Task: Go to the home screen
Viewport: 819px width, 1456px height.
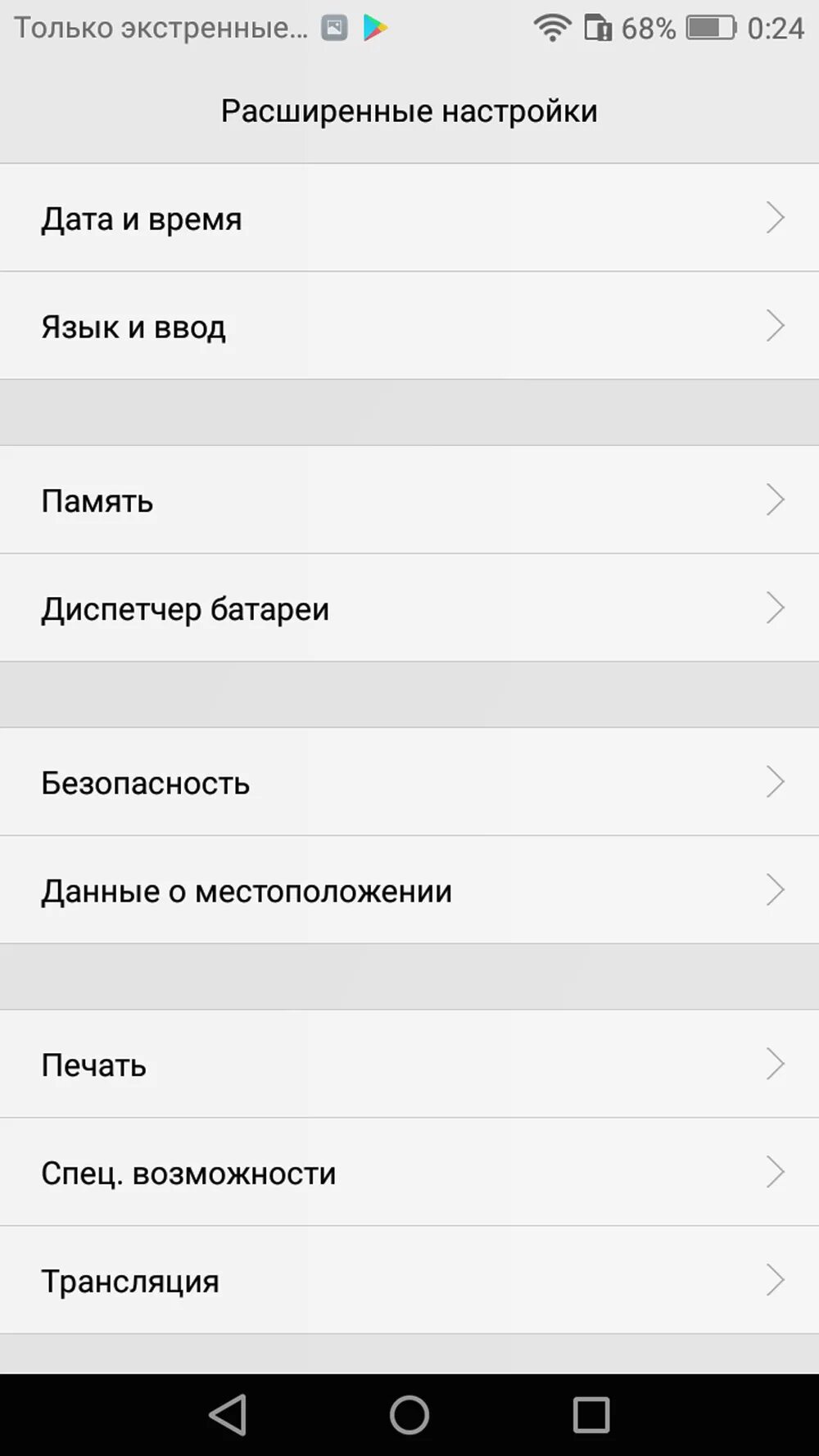Action: pyautogui.click(x=409, y=1414)
